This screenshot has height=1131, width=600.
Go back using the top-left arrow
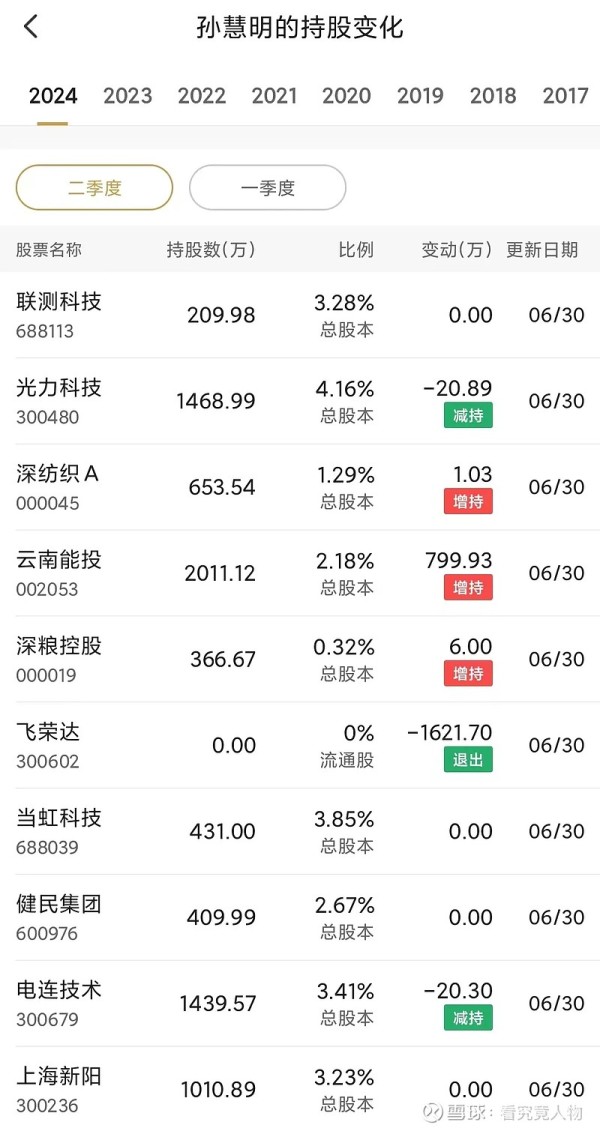point(30,27)
